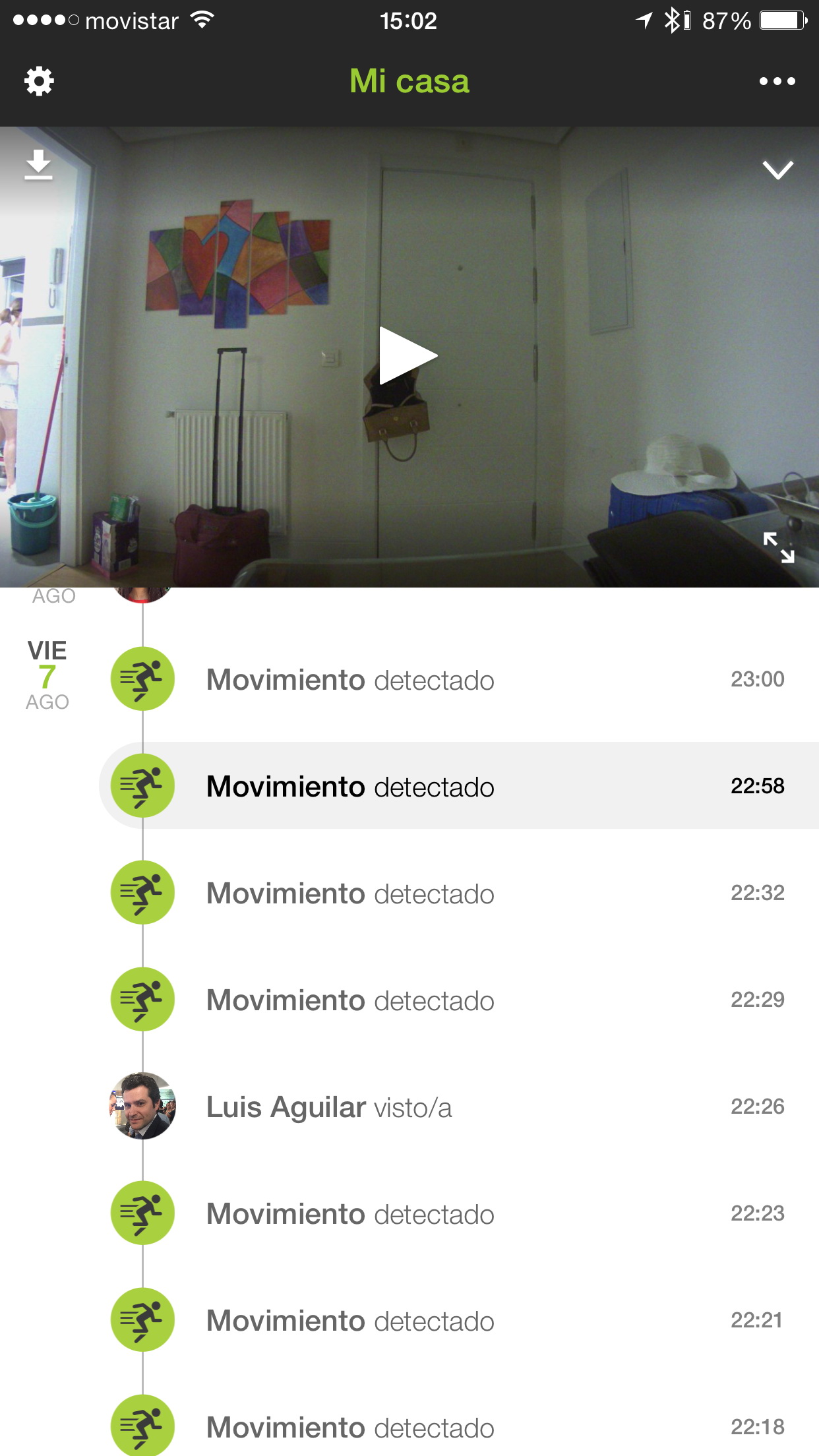Image resolution: width=819 pixels, height=1456 pixels.
Task: Open the settings gear
Action: [x=39, y=82]
